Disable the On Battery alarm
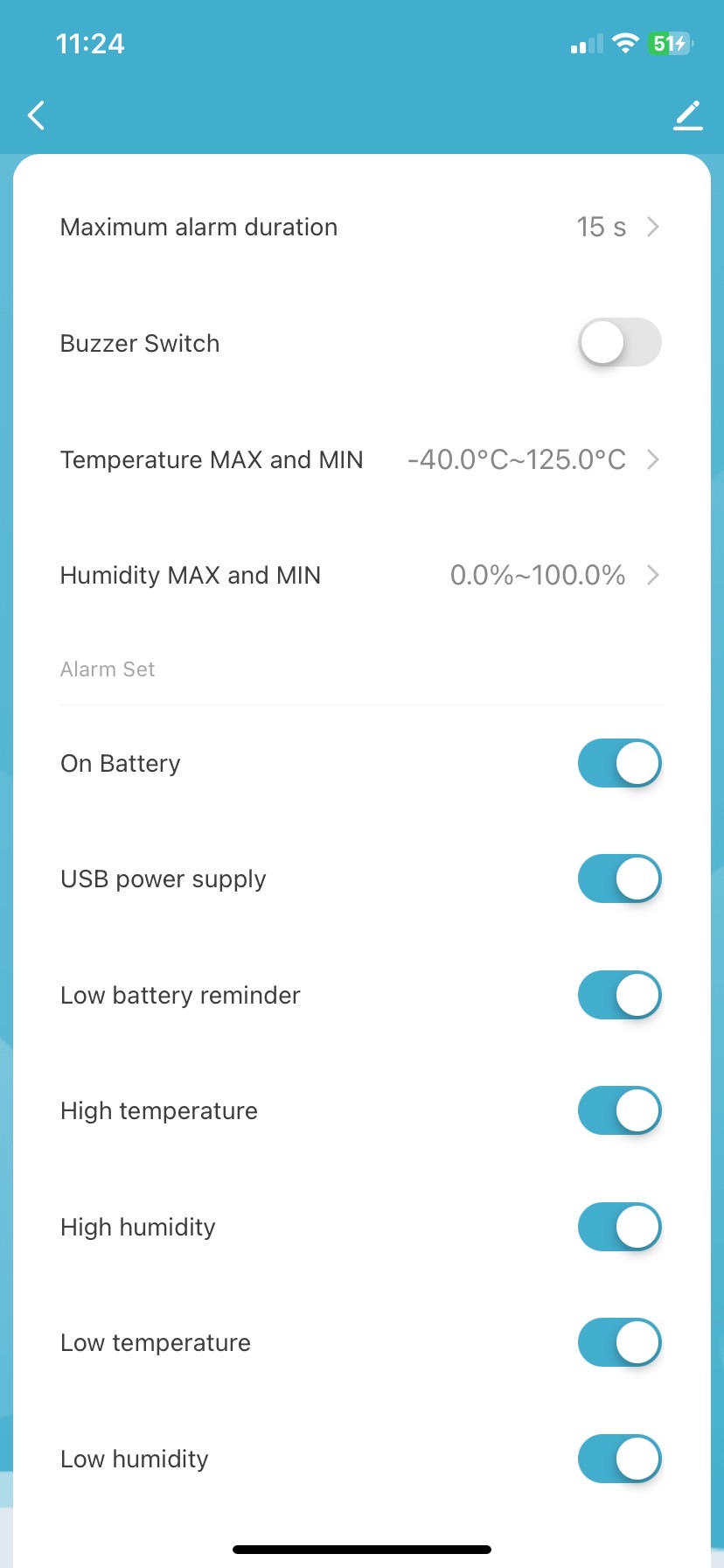Screen dimensions: 724x1568 coord(619,763)
